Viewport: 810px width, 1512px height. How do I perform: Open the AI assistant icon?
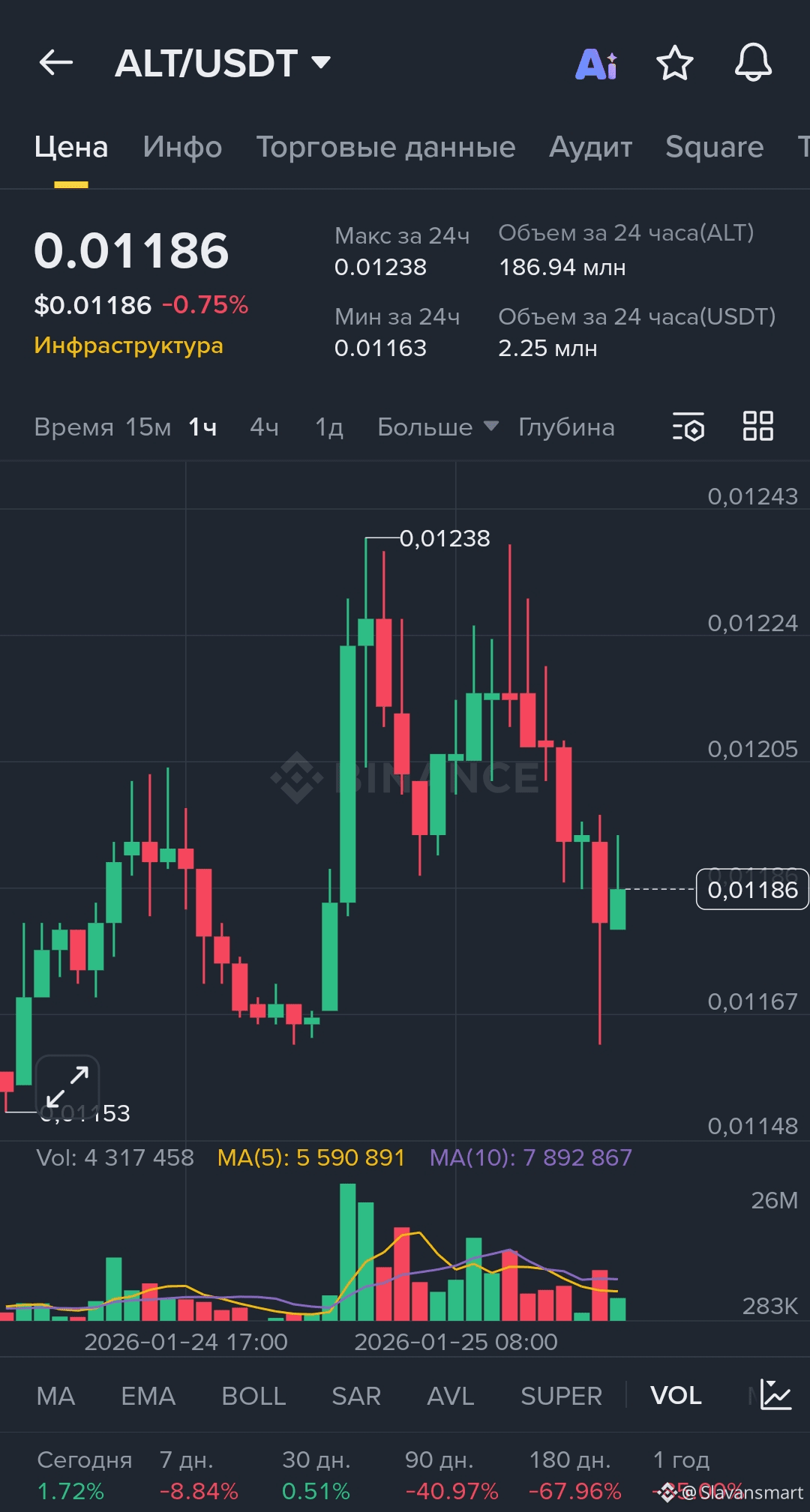(596, 64)
